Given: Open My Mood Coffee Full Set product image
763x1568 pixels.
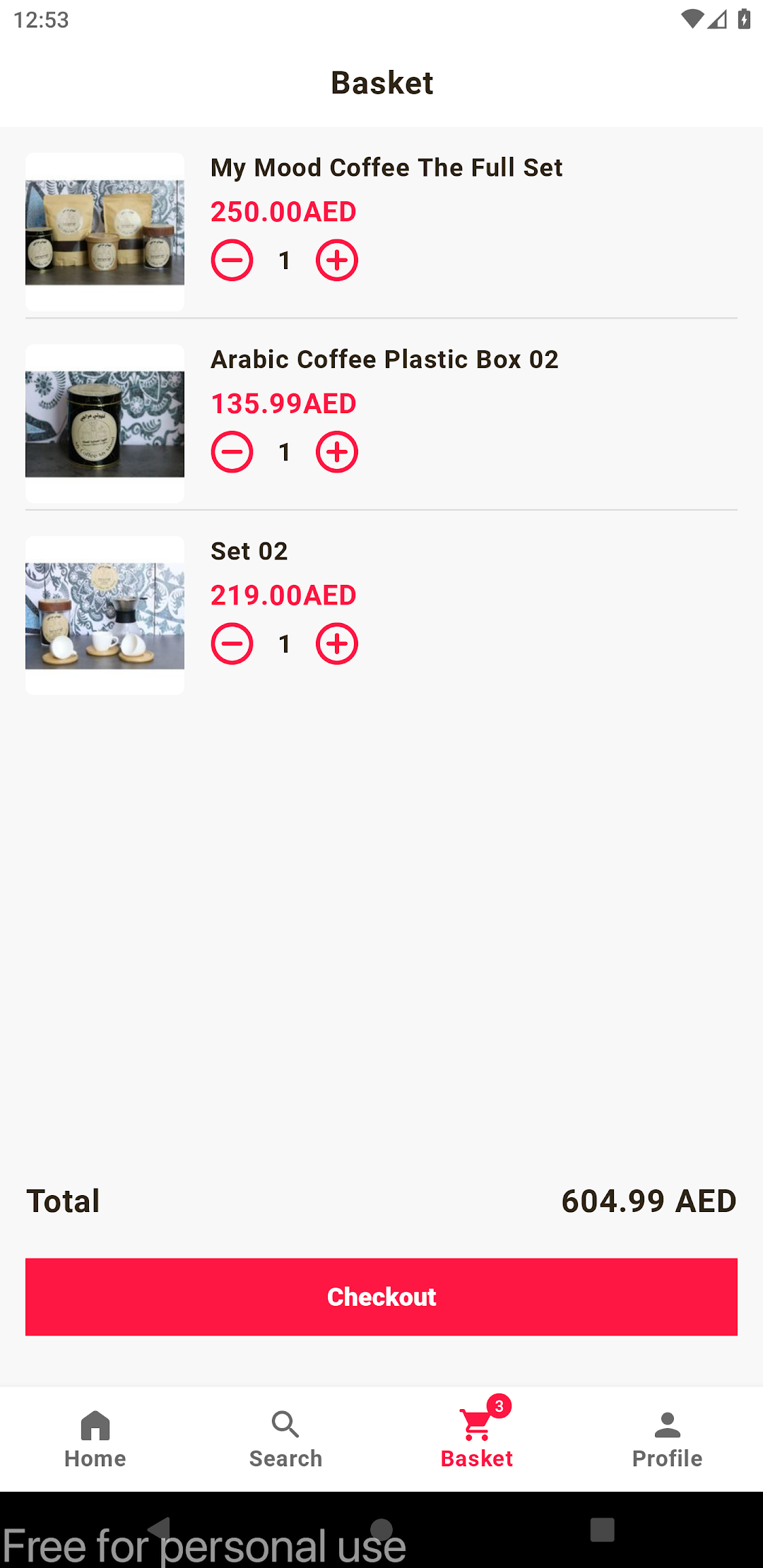Looking at the screenshot, I should click(105, 232).
